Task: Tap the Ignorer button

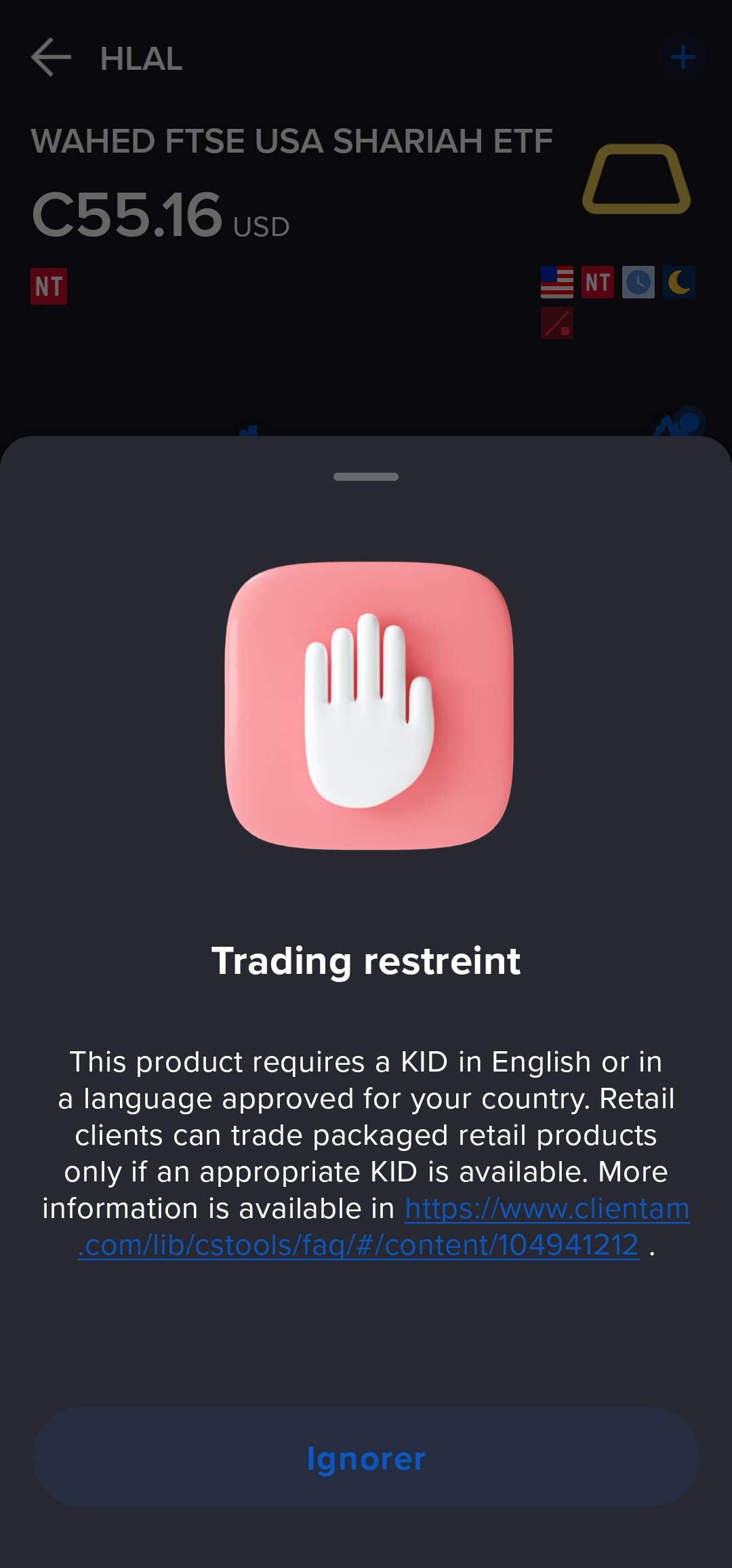Action: (x=366, y=1457)
